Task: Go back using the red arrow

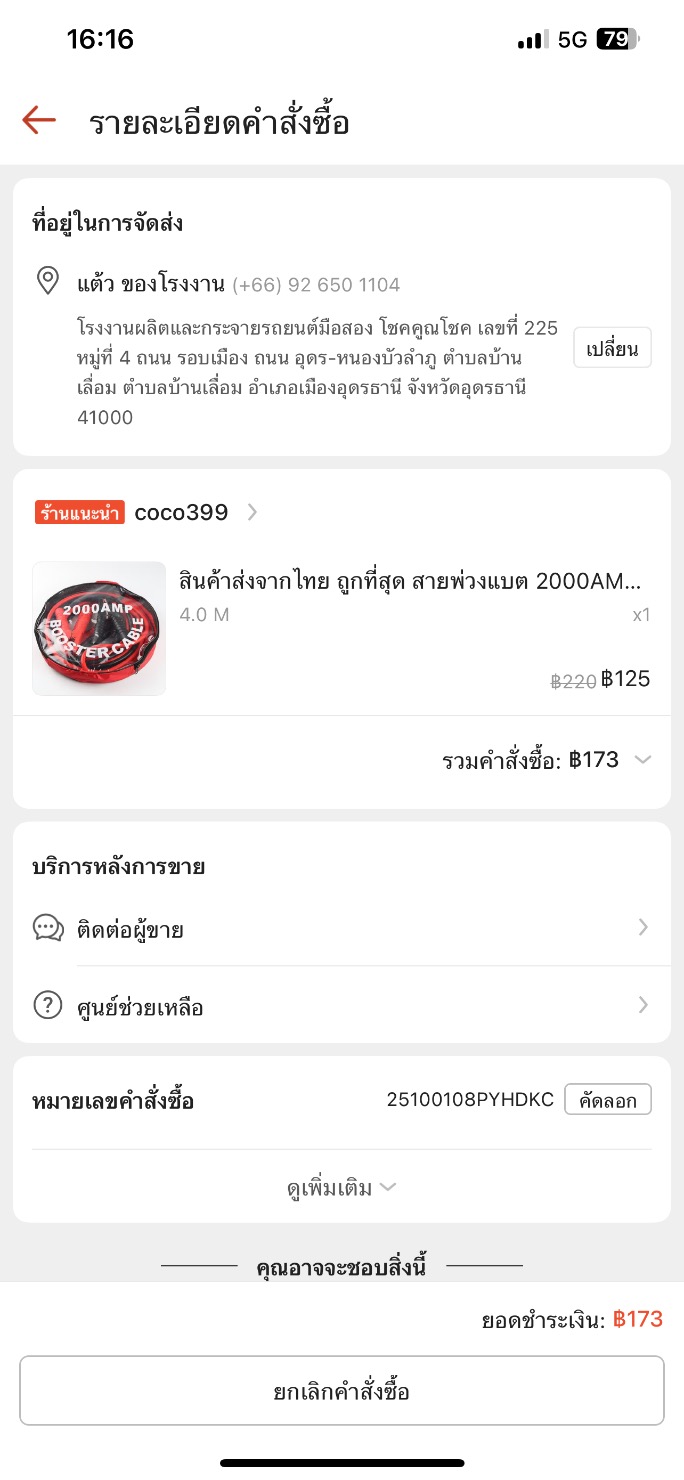Action: 39,121
